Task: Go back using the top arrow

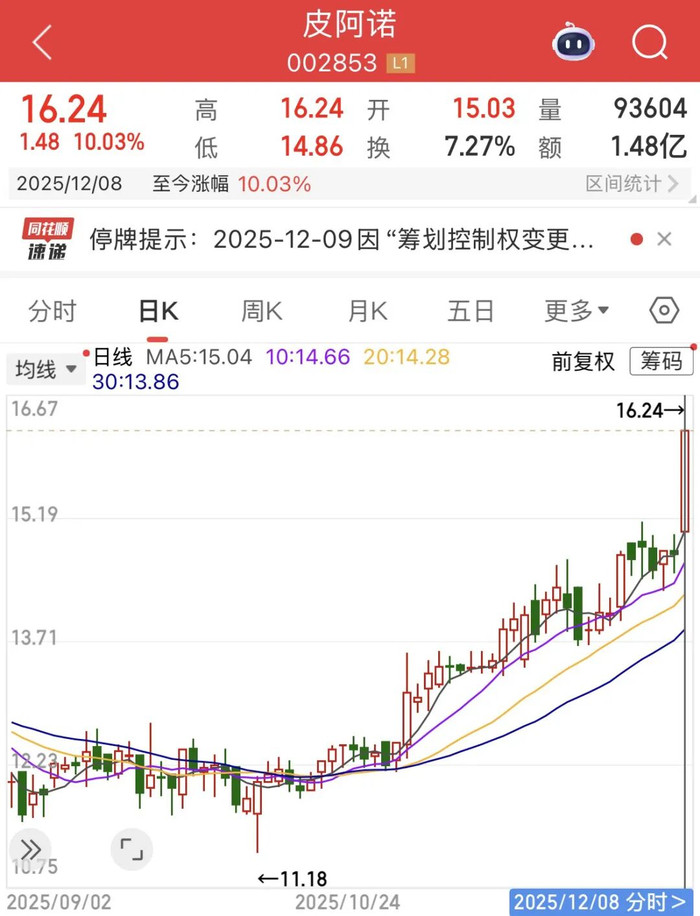Action: (42, 43)
